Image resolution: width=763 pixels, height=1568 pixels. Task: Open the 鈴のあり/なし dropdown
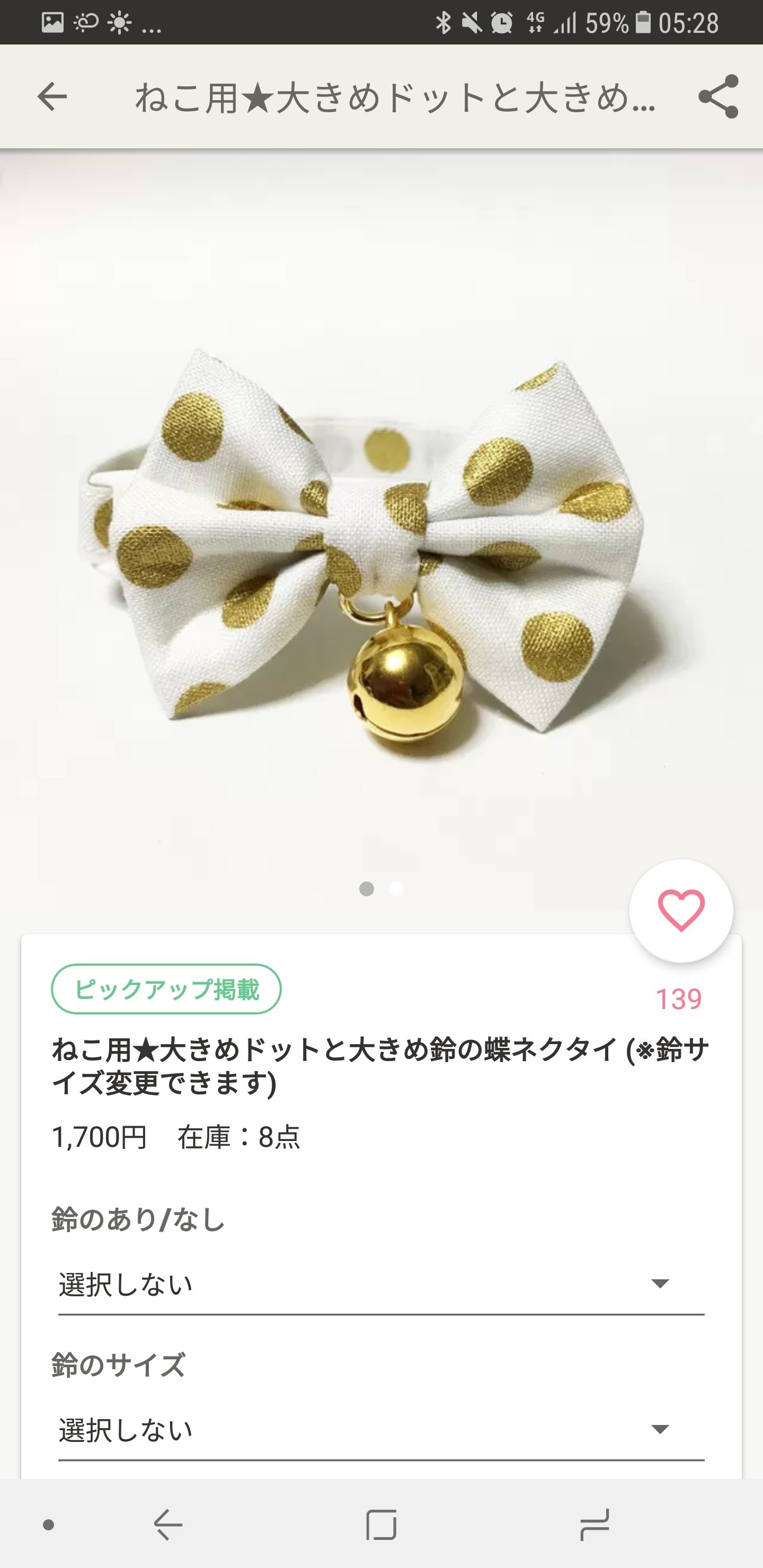click(x=381, y=1284)
